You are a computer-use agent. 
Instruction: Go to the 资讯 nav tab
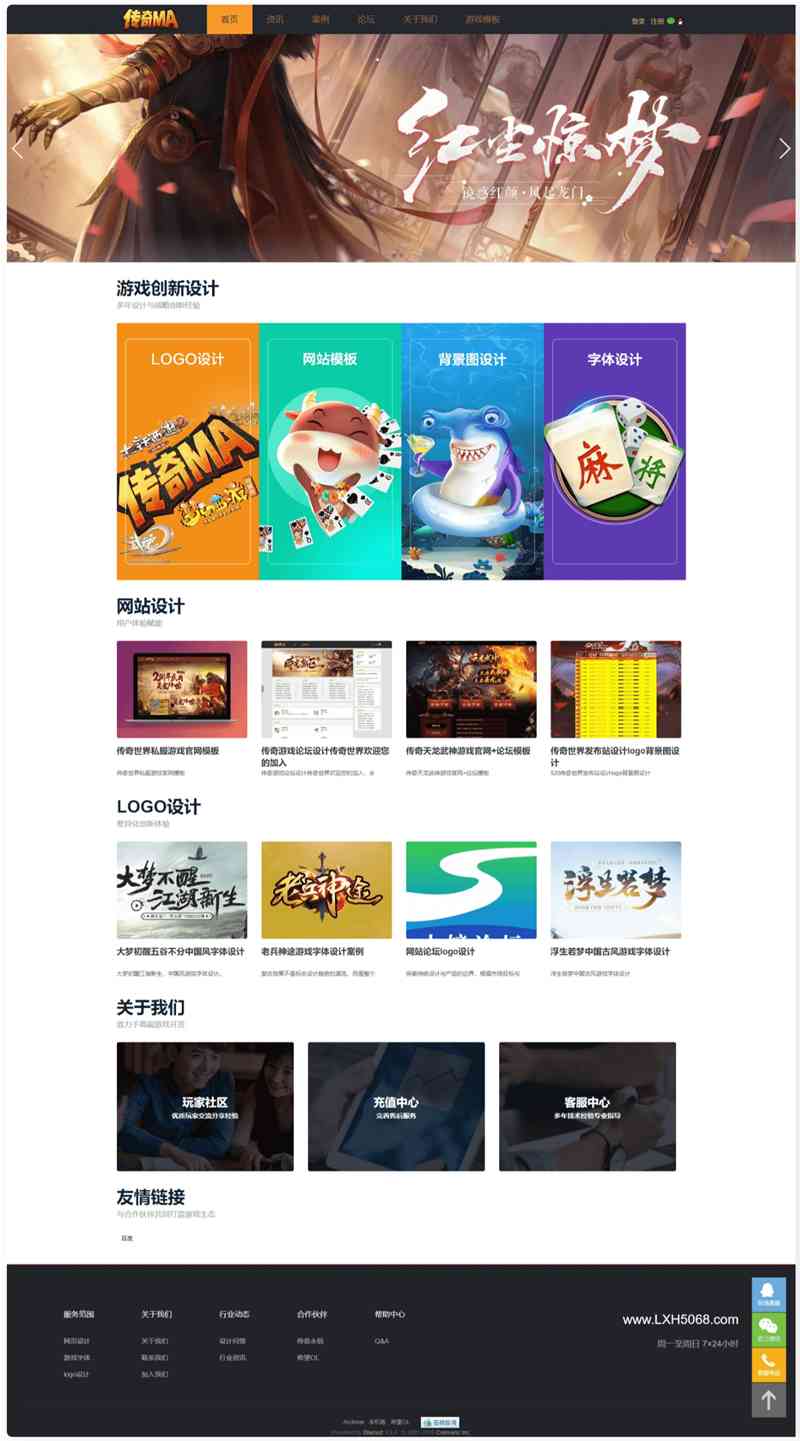(275, 19)
